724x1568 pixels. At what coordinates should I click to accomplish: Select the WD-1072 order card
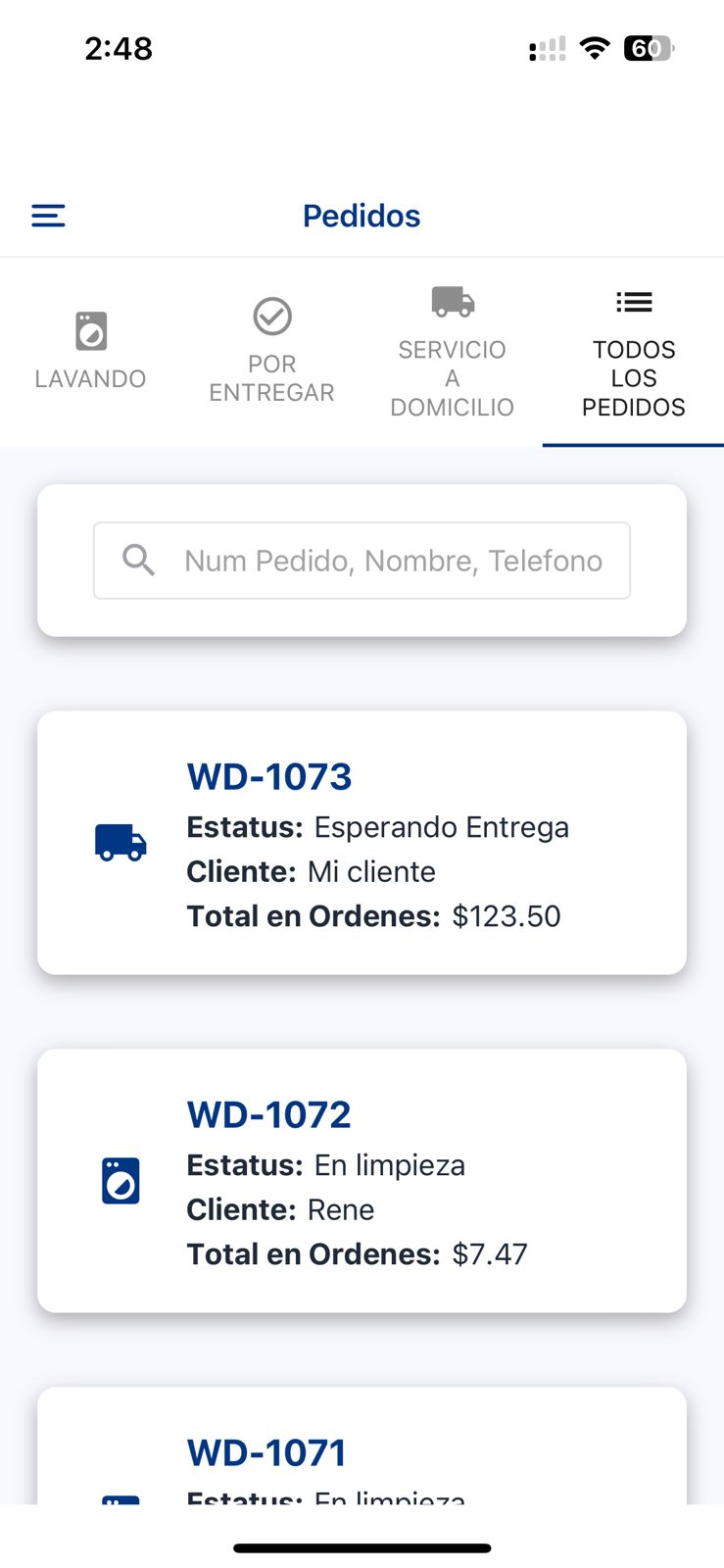tap(362, 1180)
